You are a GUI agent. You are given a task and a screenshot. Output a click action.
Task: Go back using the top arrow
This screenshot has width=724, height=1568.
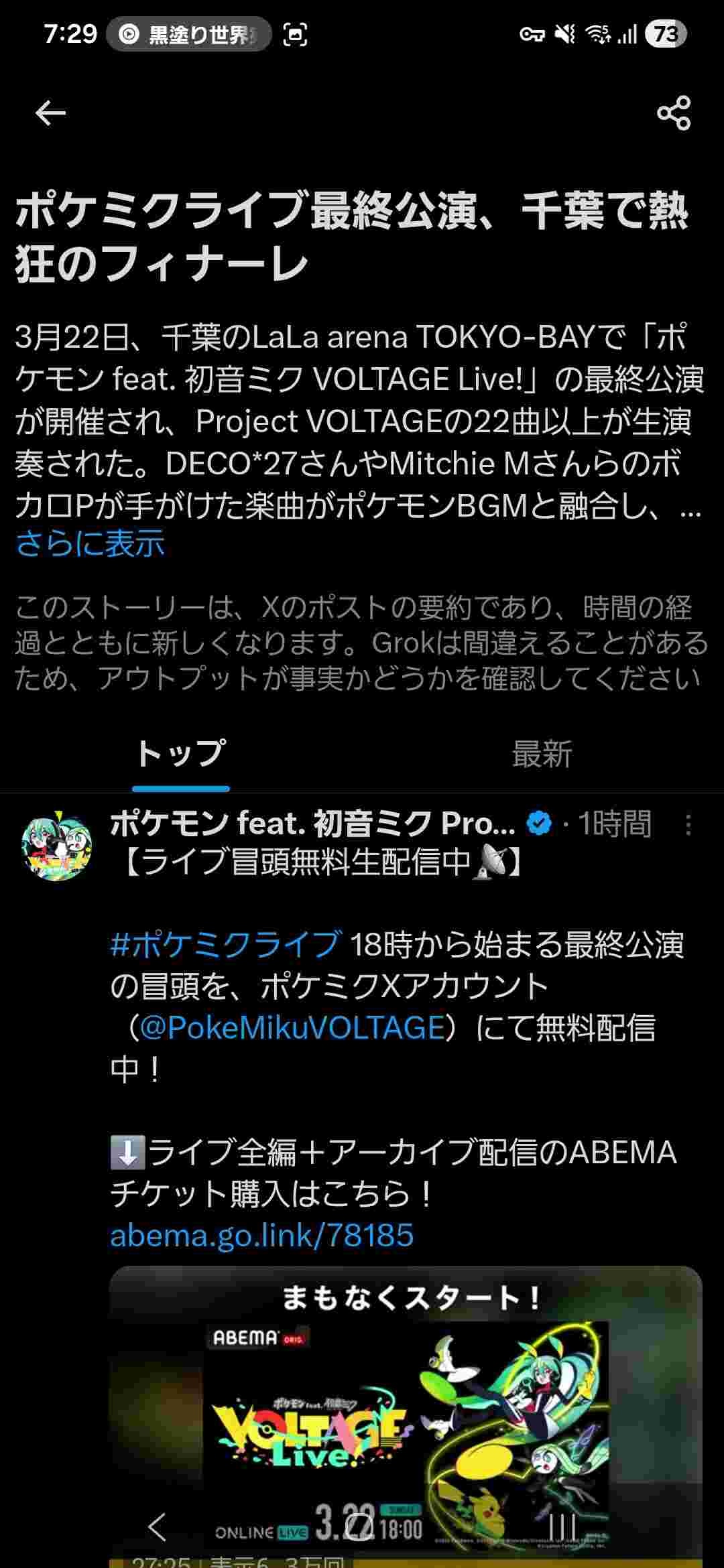pos(50,113)
